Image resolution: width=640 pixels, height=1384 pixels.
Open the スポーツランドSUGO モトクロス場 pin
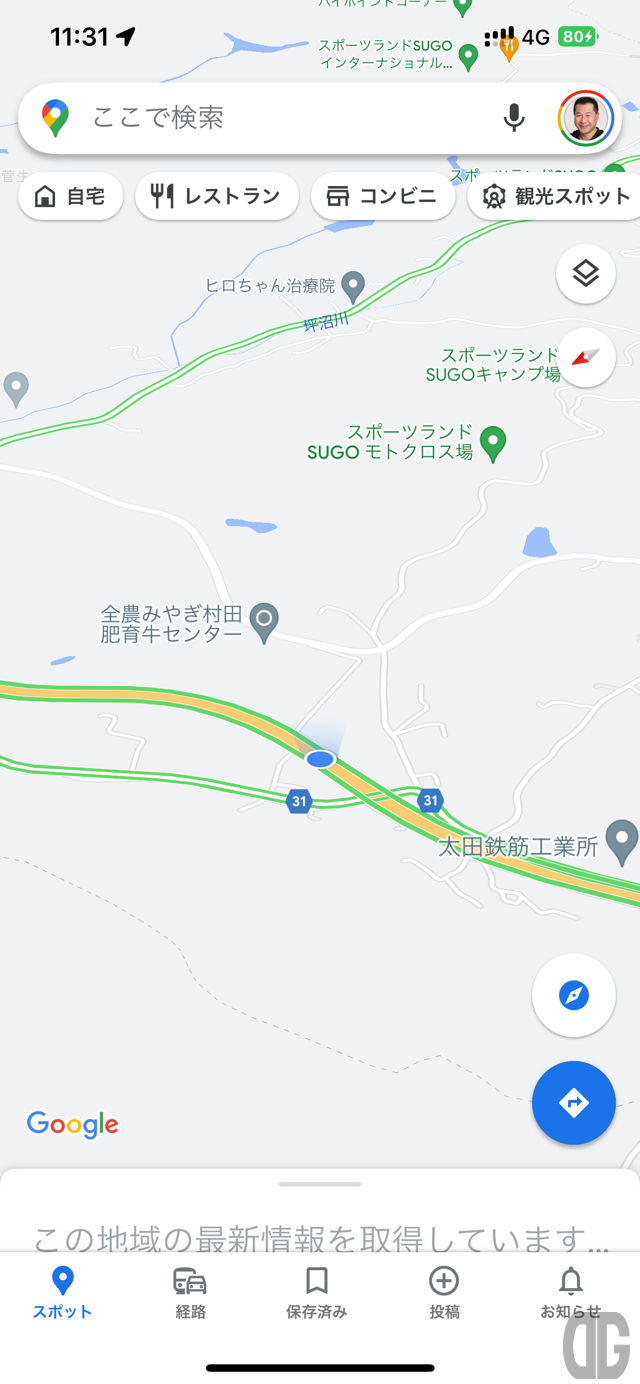[x=492, y=442]
